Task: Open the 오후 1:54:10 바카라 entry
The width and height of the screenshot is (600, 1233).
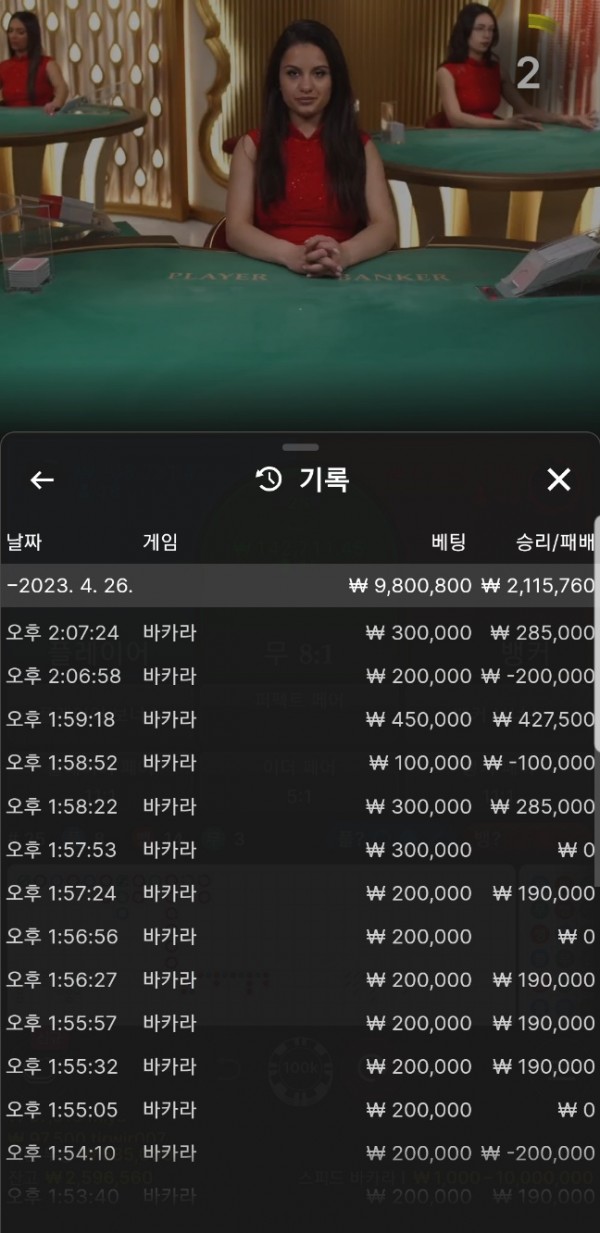Action: point(300,1153)
